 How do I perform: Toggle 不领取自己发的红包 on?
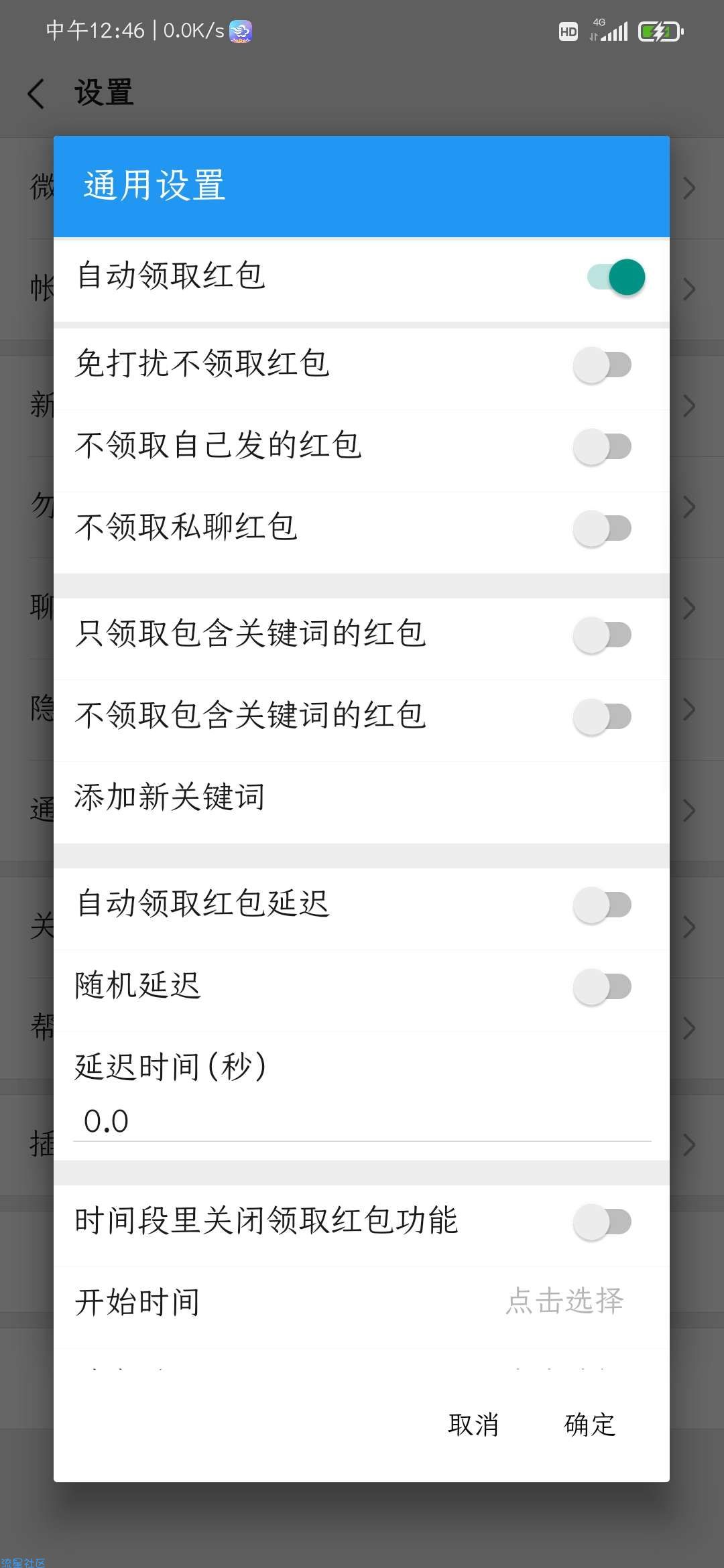coord(602,447)
